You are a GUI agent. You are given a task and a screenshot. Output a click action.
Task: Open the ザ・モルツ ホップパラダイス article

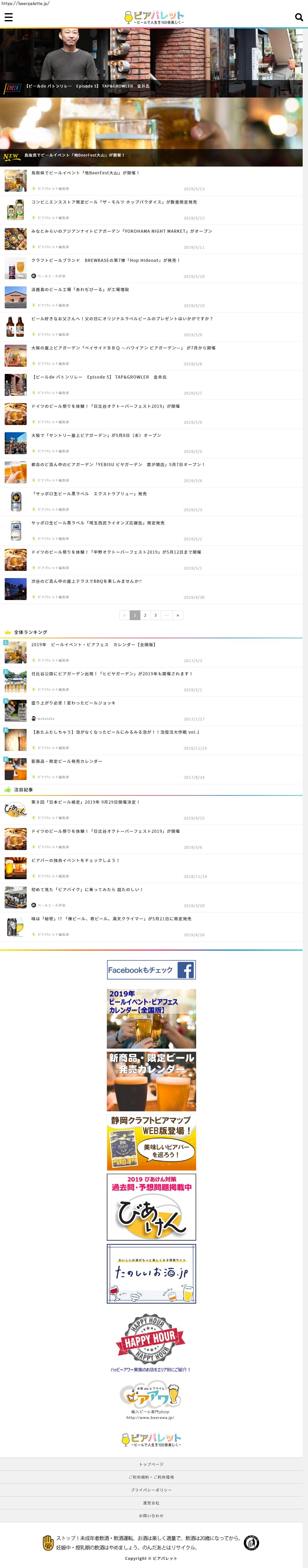point(114,202)
